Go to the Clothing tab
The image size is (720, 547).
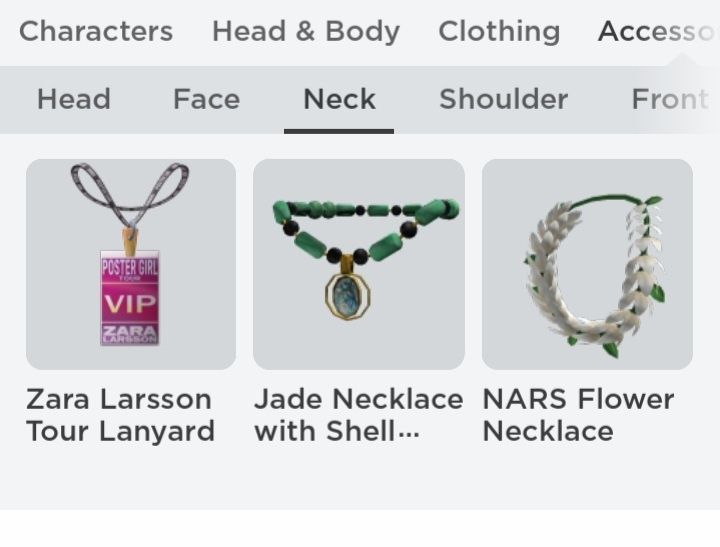pyautogui.click(x=499, y=31)
